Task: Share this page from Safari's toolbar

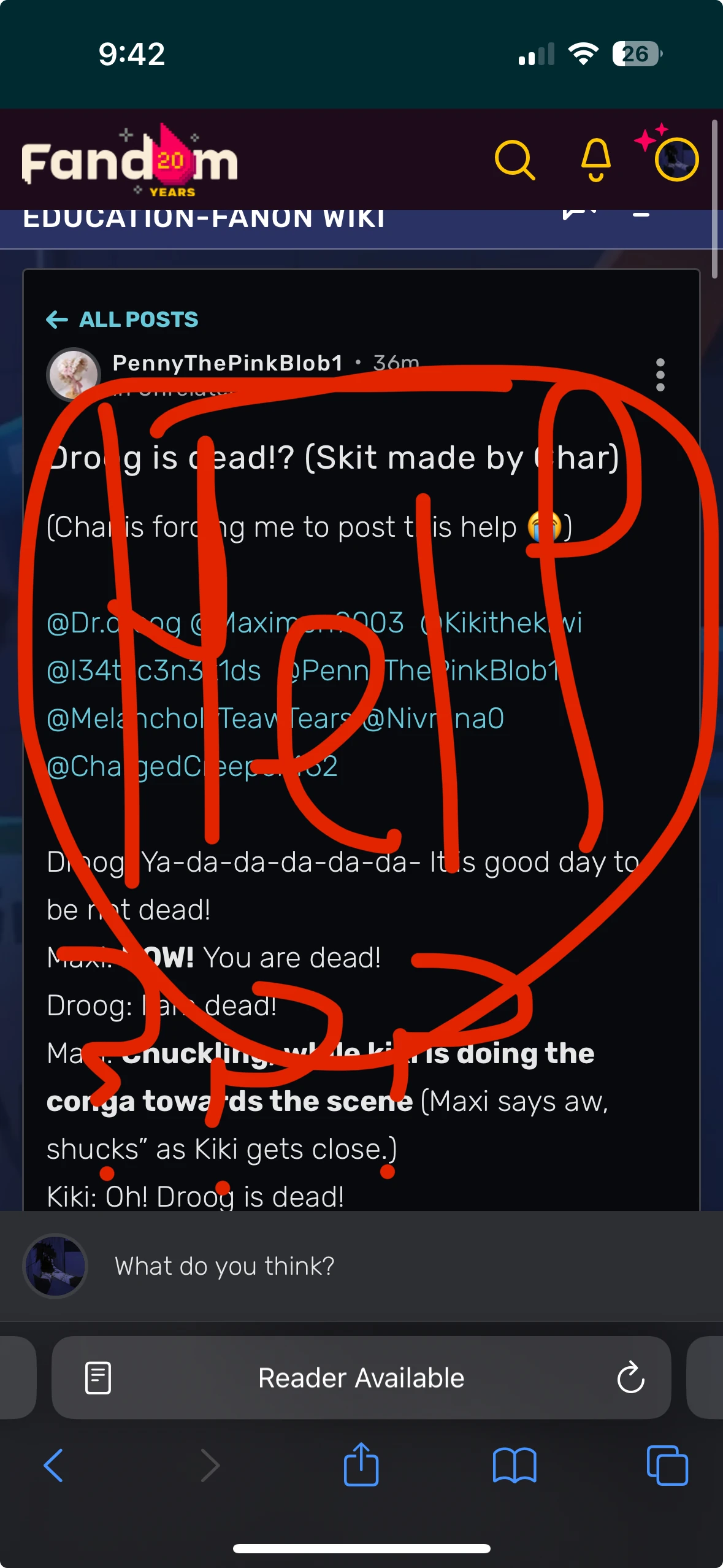Action: click(x=361, y=1464)
